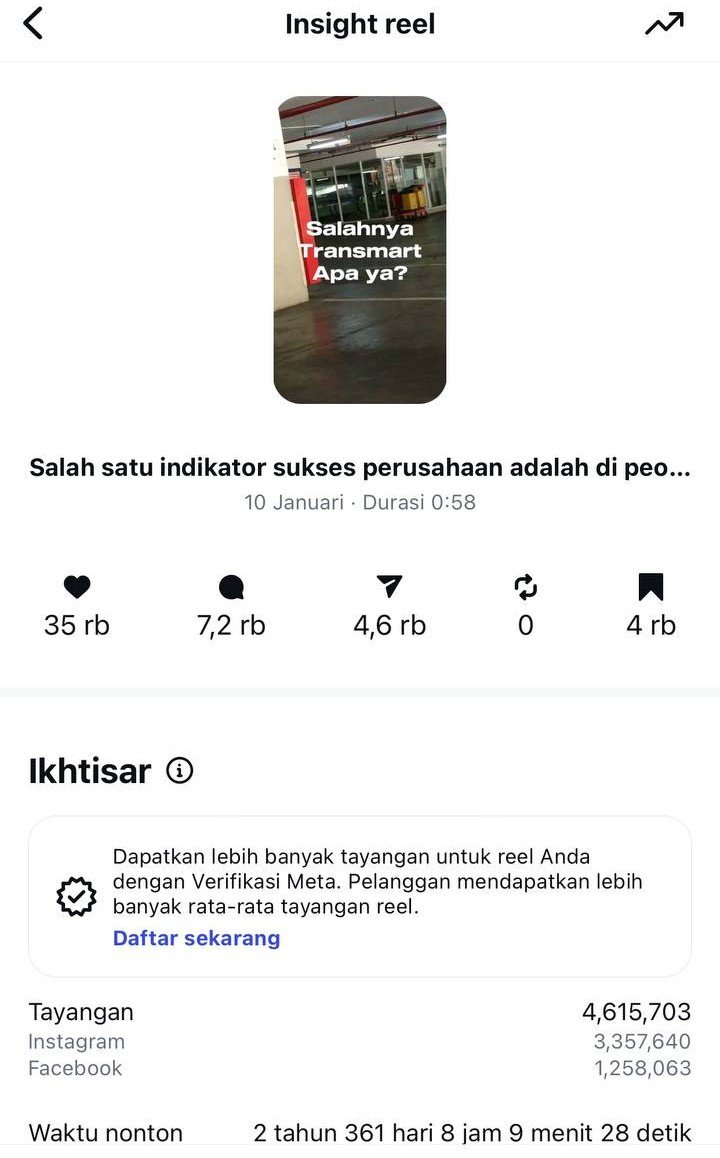Open the trending graph icon
Viewport: 720px width, 1158px height.
[664, 24]
